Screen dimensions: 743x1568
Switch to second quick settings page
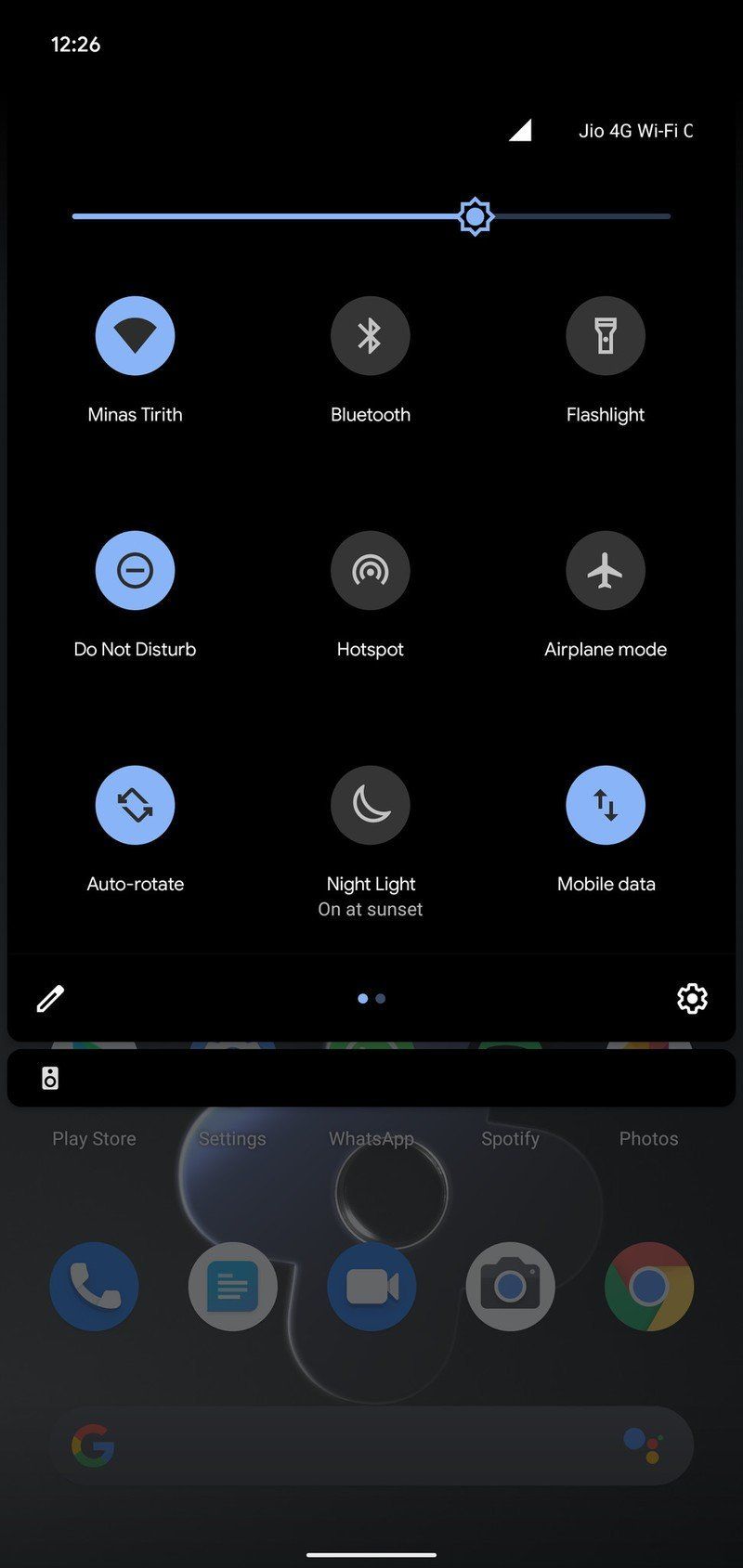click(381, 998)
